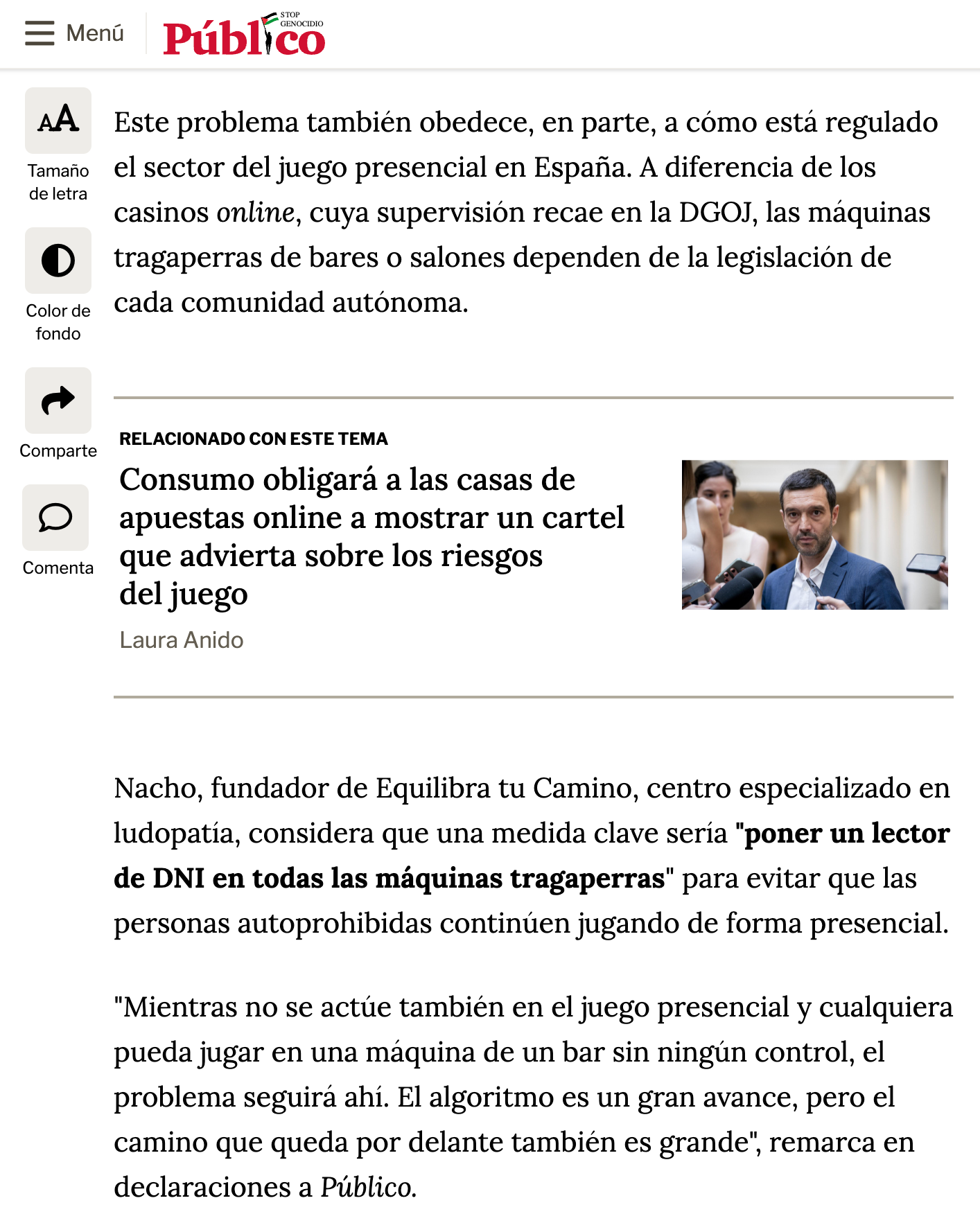Tap the related article photo thumbnail

(x=814, y=534)
